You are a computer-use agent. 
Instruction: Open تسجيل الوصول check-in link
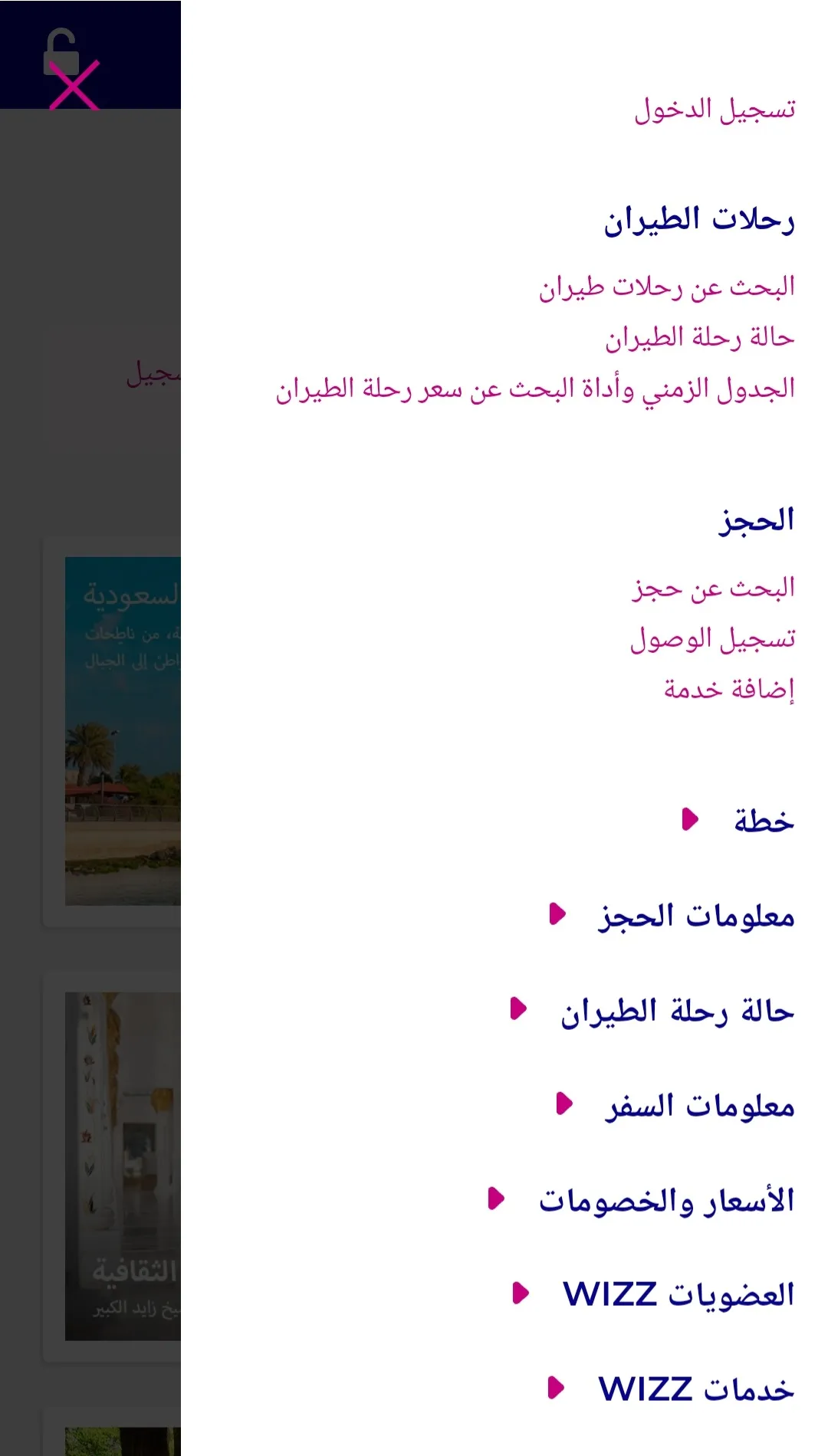click(x=713, y=639)
